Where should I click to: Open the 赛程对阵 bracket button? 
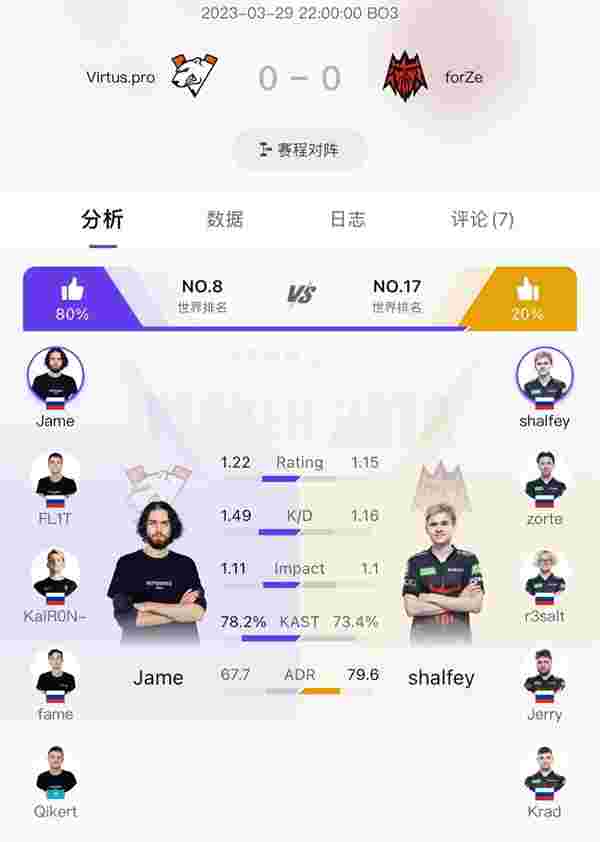pyautogui.click(x=300, y=150)
